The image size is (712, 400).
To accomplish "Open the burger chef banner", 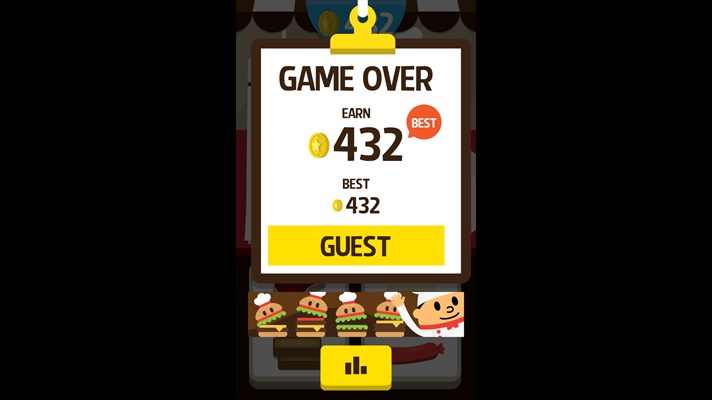I will [355, 314].
